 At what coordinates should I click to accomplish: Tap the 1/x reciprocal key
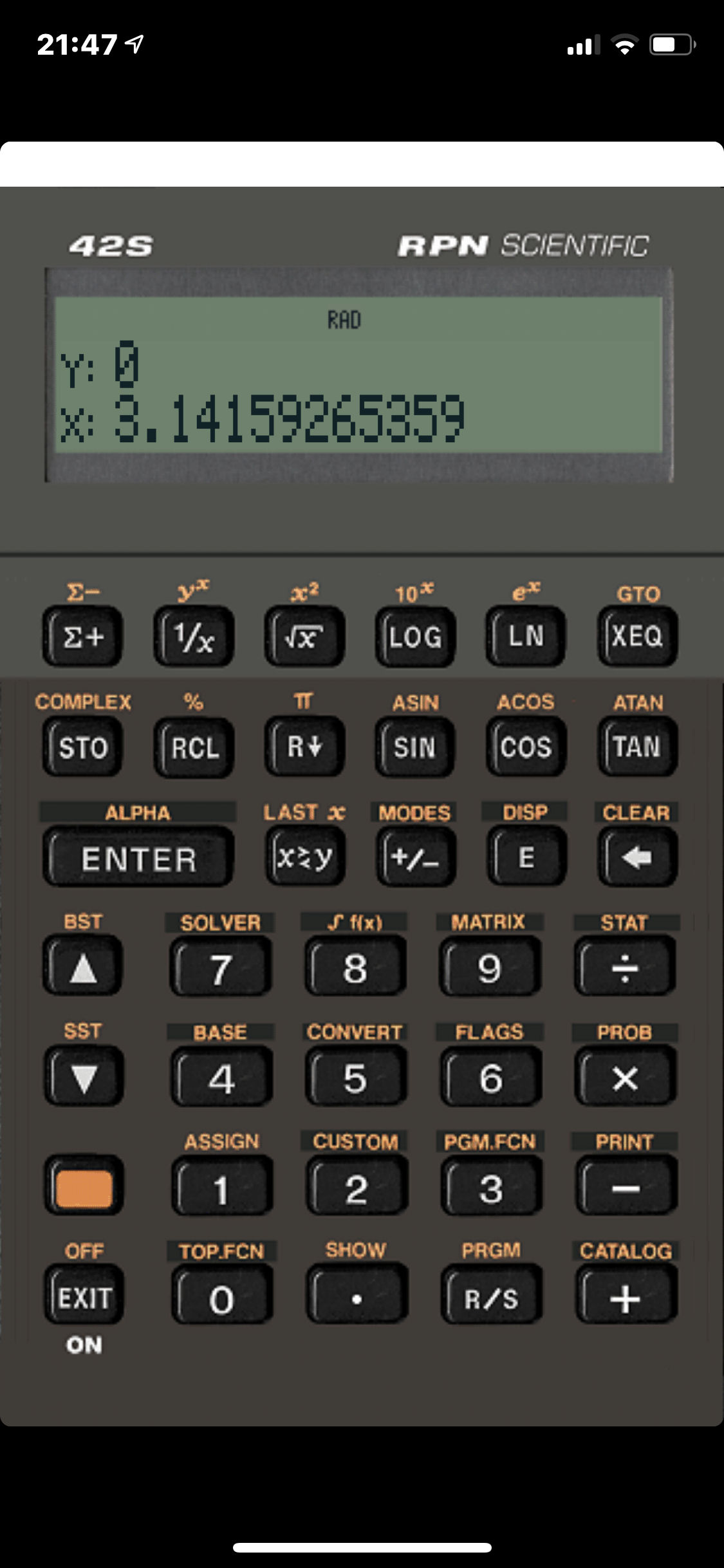tap(193, 637)
